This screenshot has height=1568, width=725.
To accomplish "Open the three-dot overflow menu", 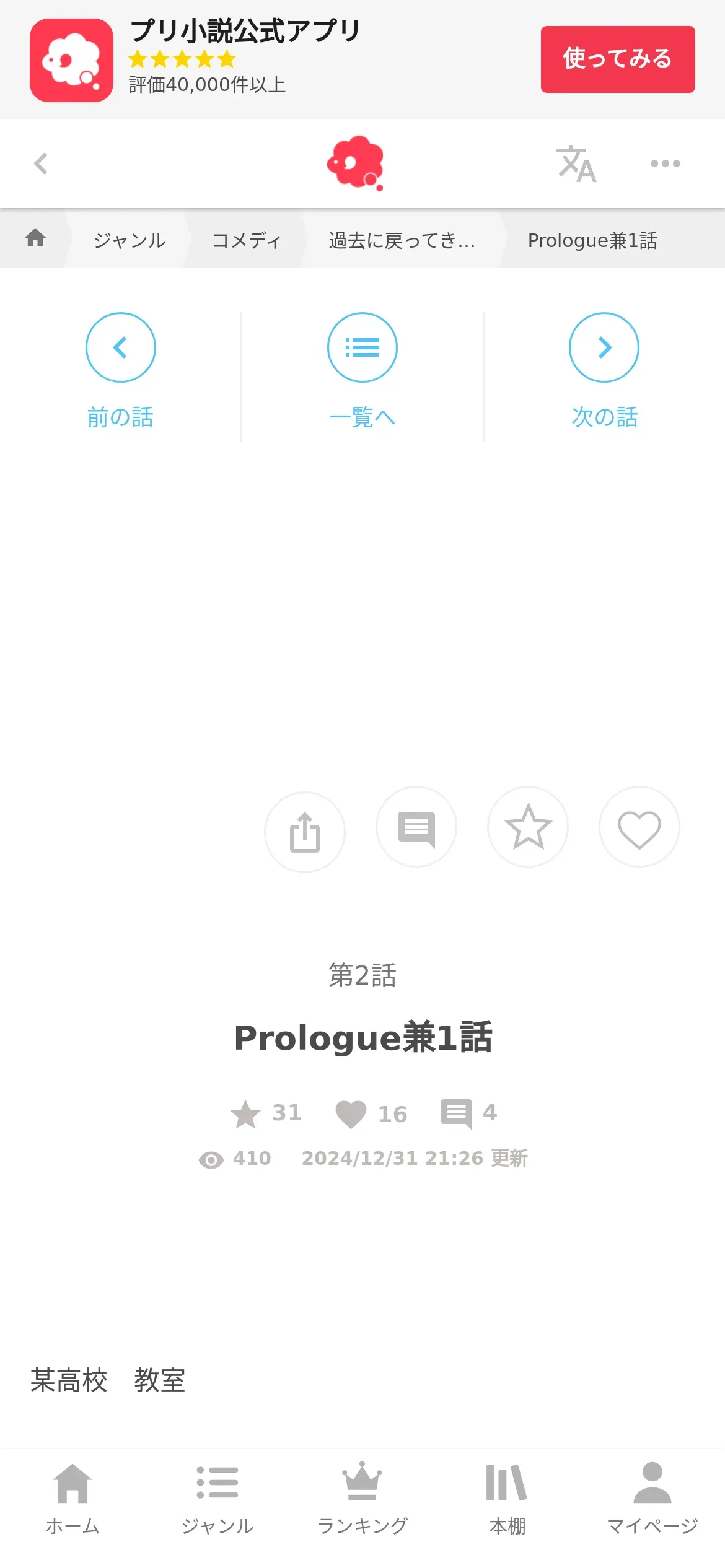I will pyautogui.click(x=665, y=164).
